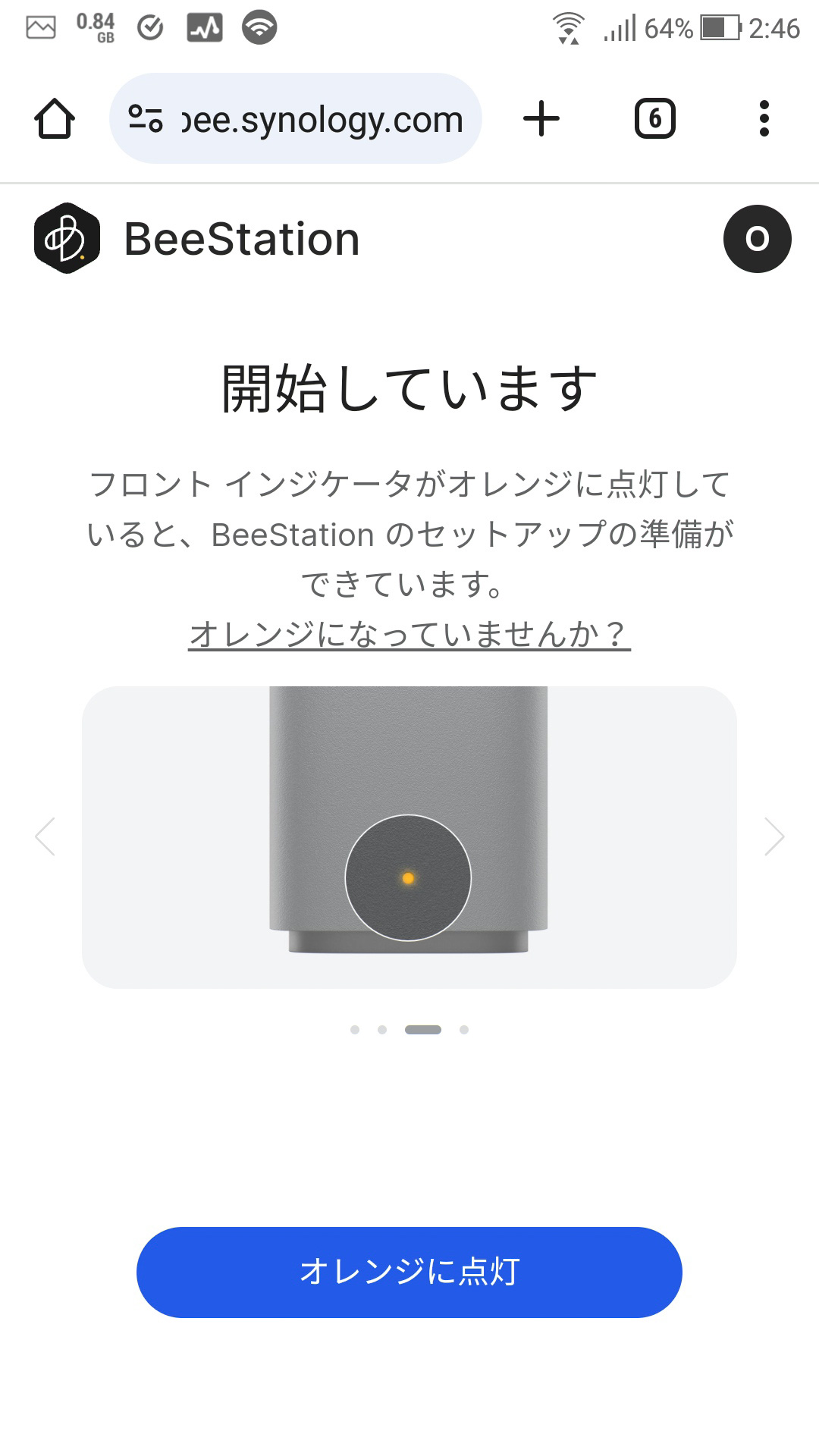Jump to the first carousel page dot
This screenshot has width=819, height=1456.
(x=355, y=1030)
